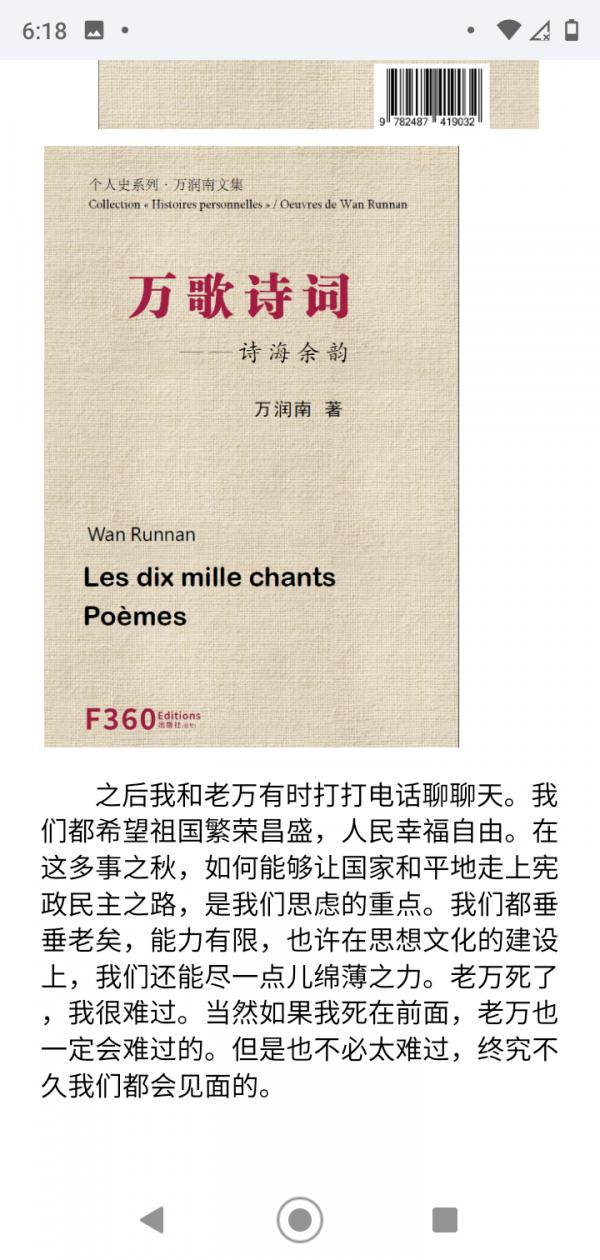Open the 万歌诗词 book cover image
The width and height of the screenshot is (600, 1260).
tap(251, 446)
